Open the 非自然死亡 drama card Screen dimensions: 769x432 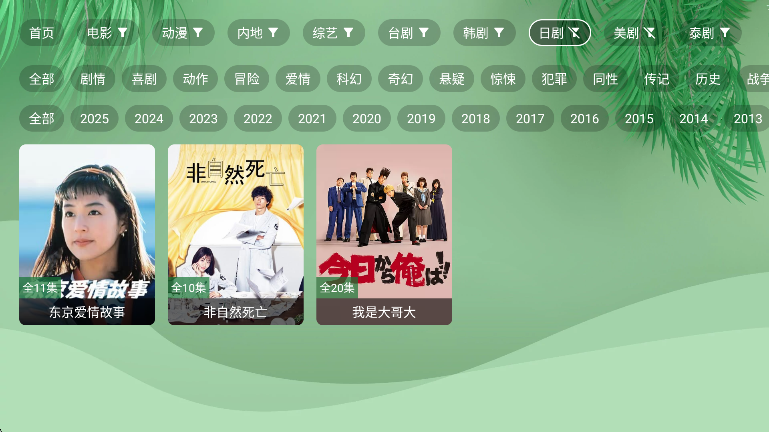coord(236,234)
